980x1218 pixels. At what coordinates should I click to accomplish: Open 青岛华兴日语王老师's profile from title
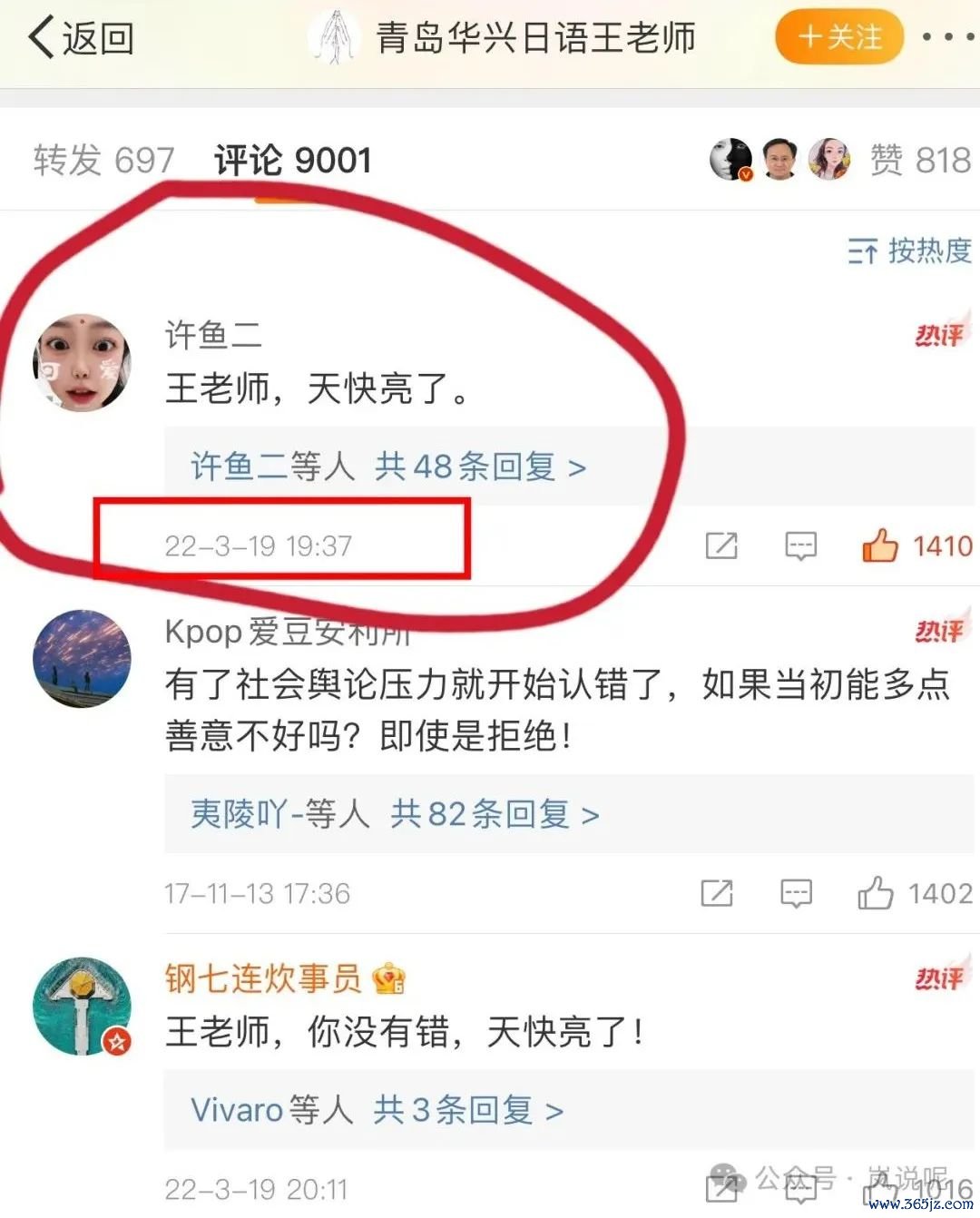[535, 38]
